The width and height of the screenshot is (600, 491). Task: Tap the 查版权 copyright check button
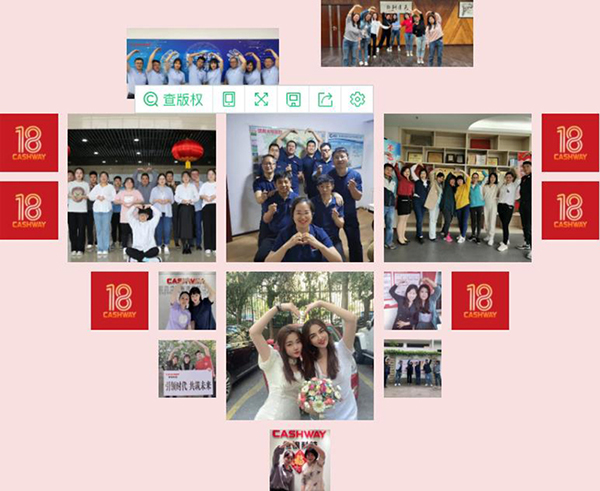pos(174,99)
